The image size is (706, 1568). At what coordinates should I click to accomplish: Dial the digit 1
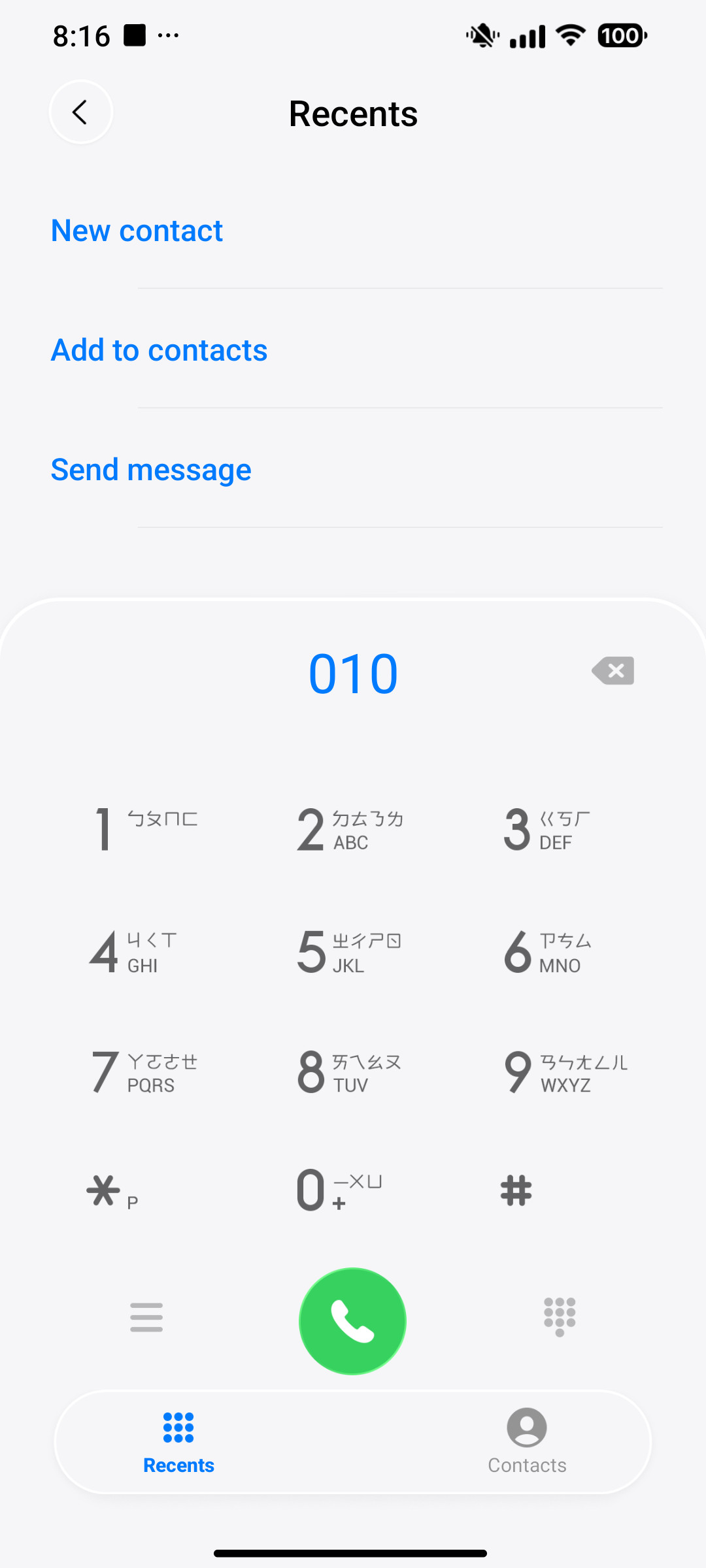click(145, 829)
